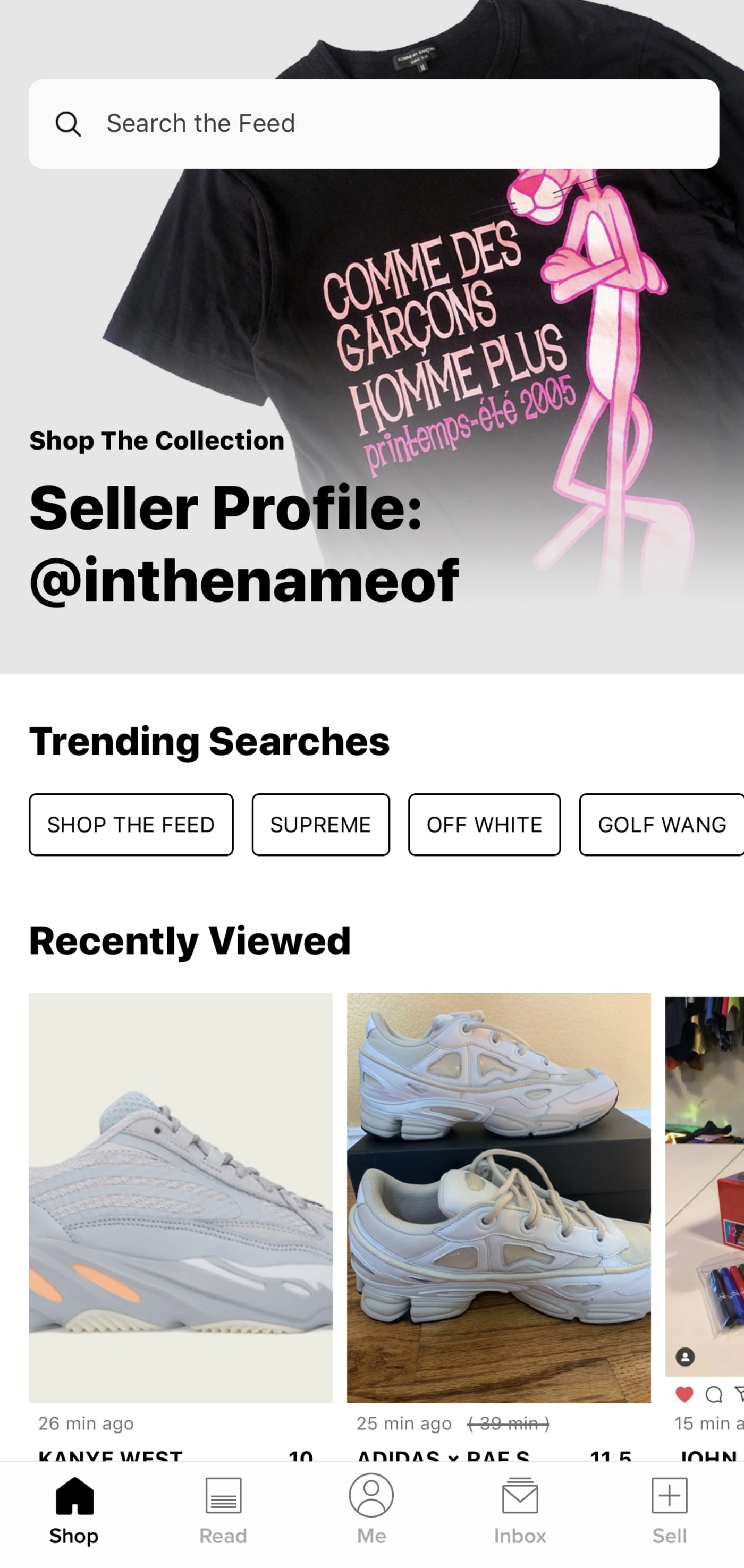Tap the Search the Feed box
The width and height of the screenshot is (744, 1568).
click(373, 124)
